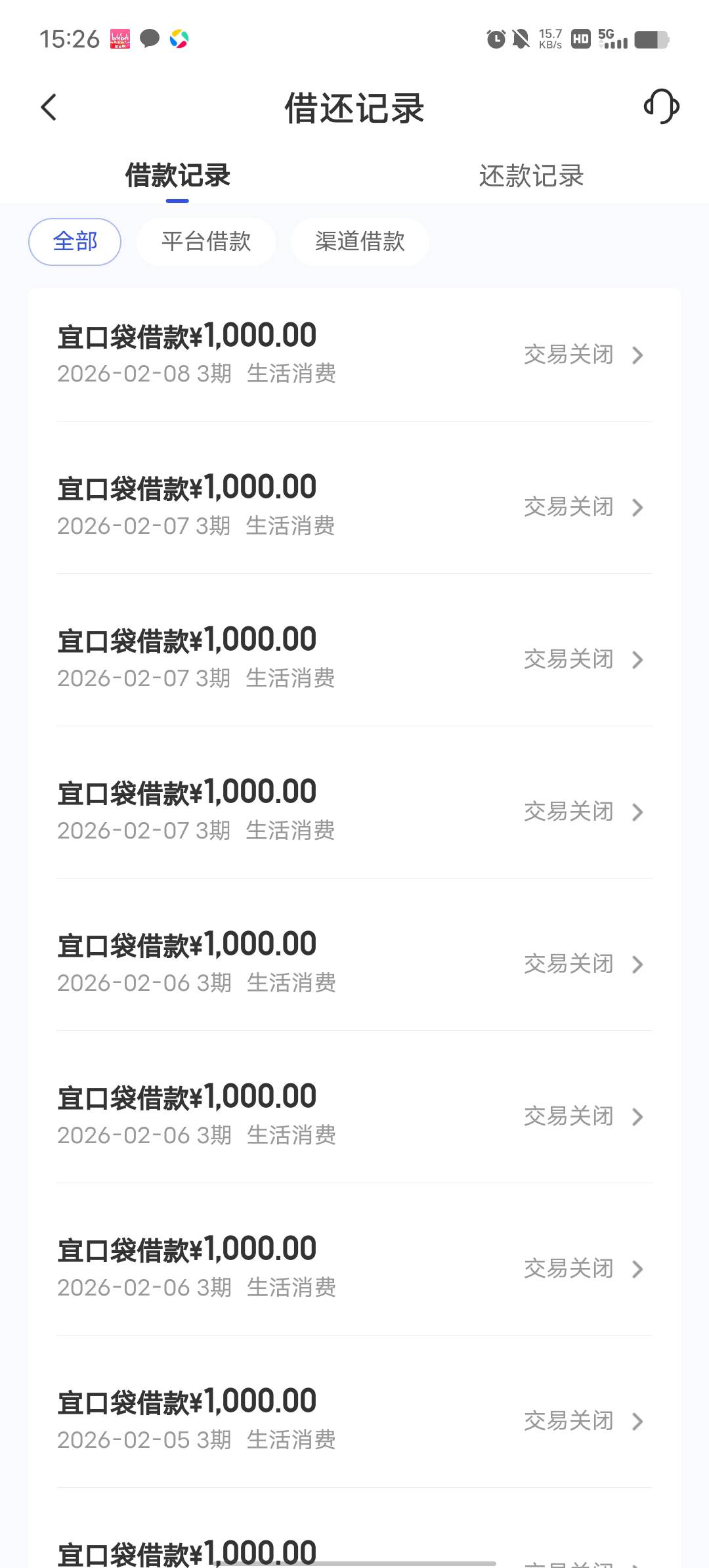Show 全部 loan records
709x1568 pixels.
coord(75,242)
